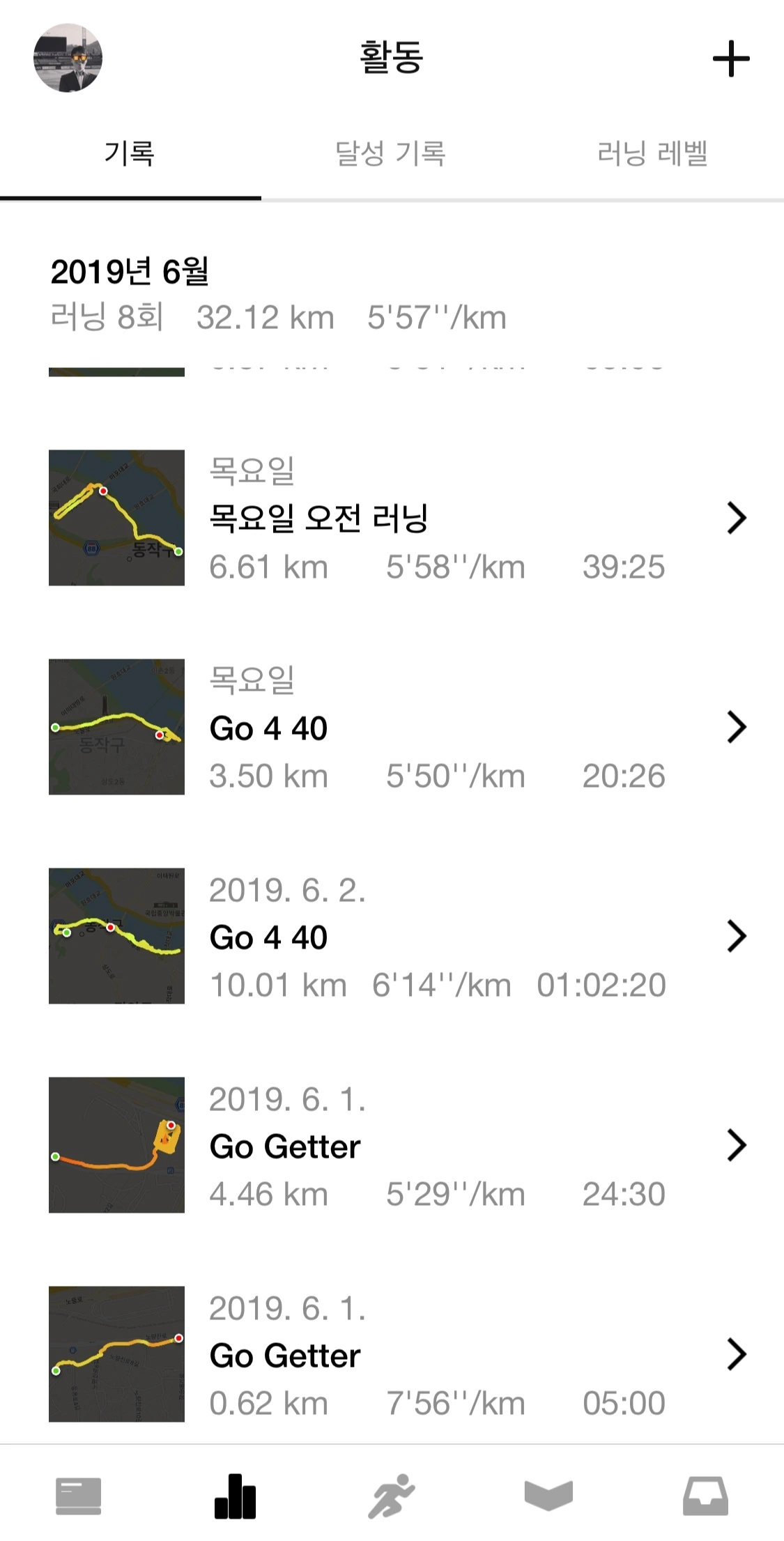Open the book-shaped tab in the bottom bar
The image size is (784, 1541).
[548, 1496]
